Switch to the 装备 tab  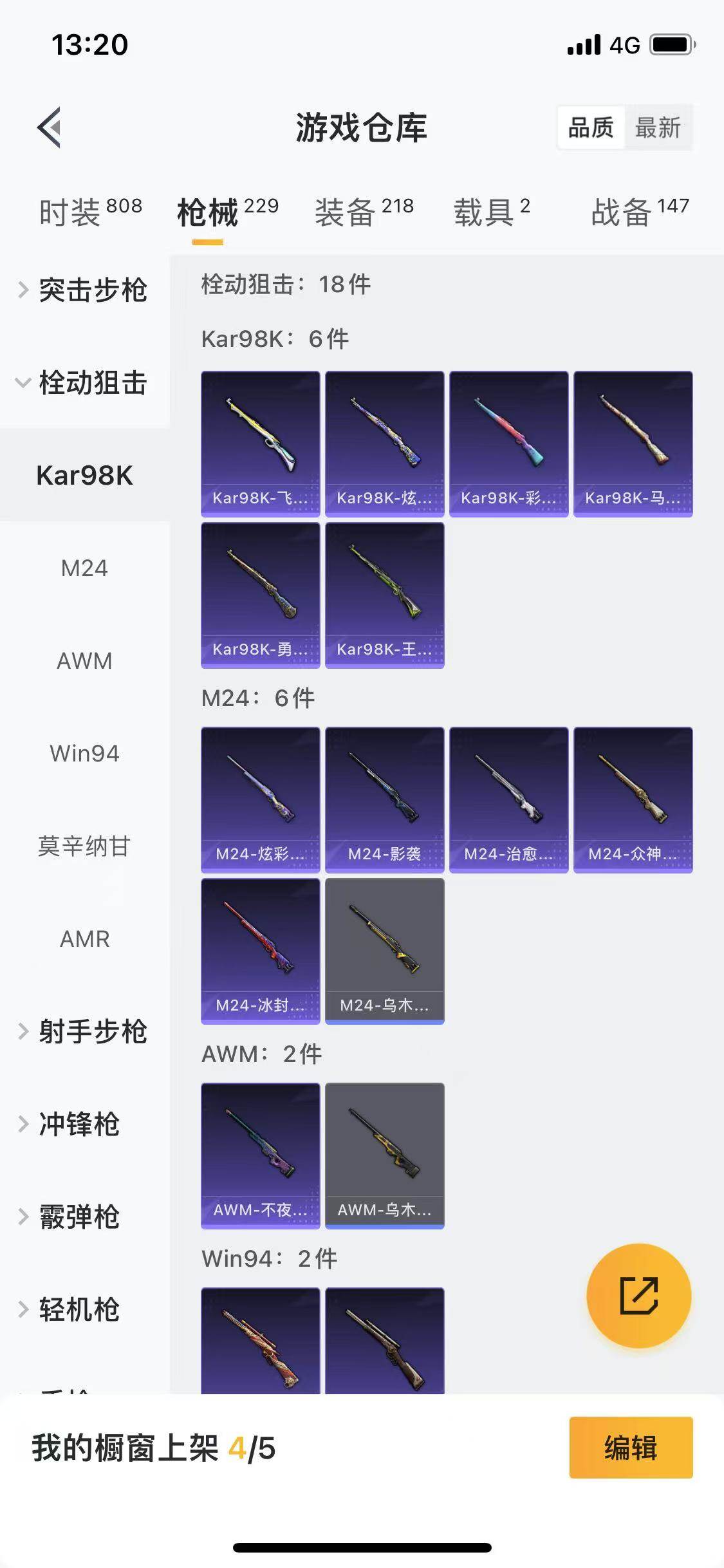click(364, 211)
